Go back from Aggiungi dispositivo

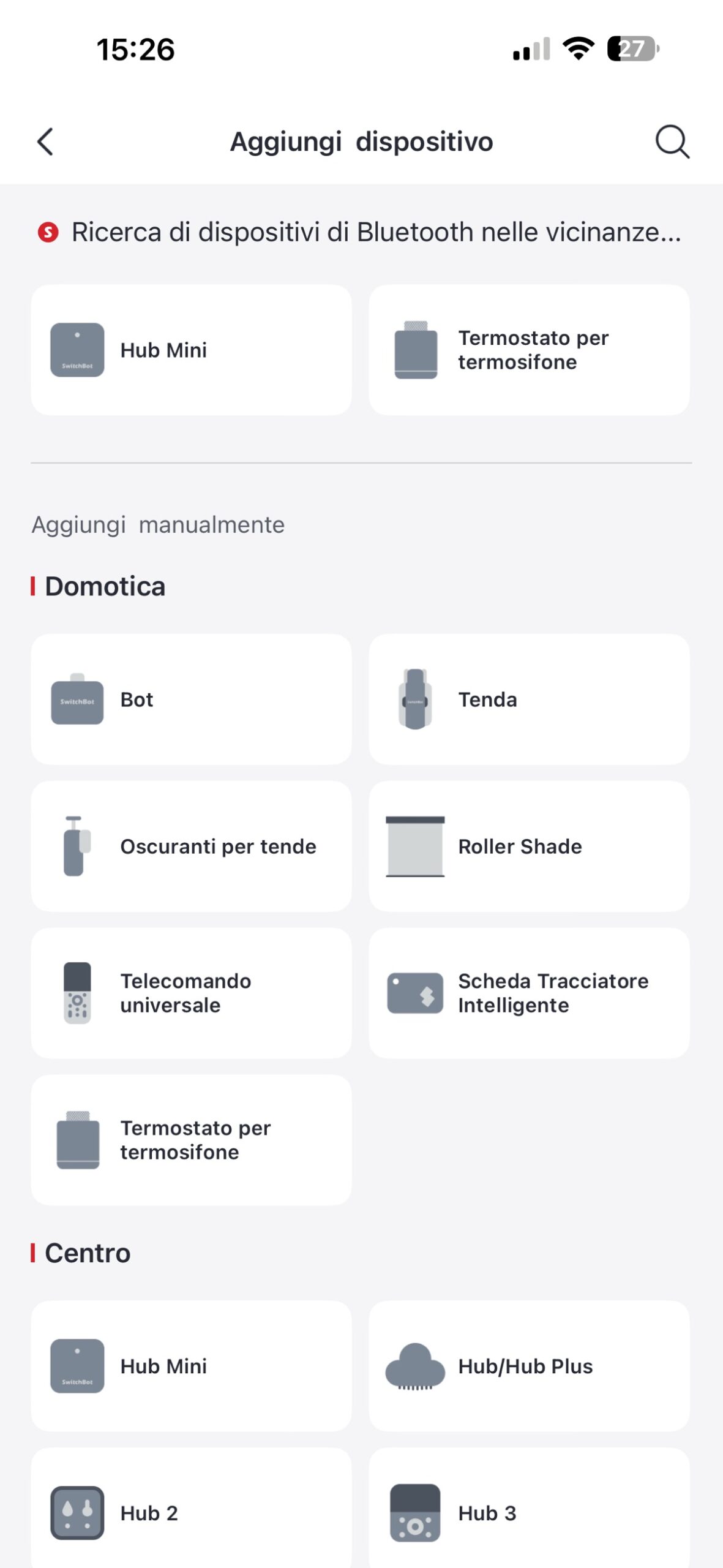point(46,142)
